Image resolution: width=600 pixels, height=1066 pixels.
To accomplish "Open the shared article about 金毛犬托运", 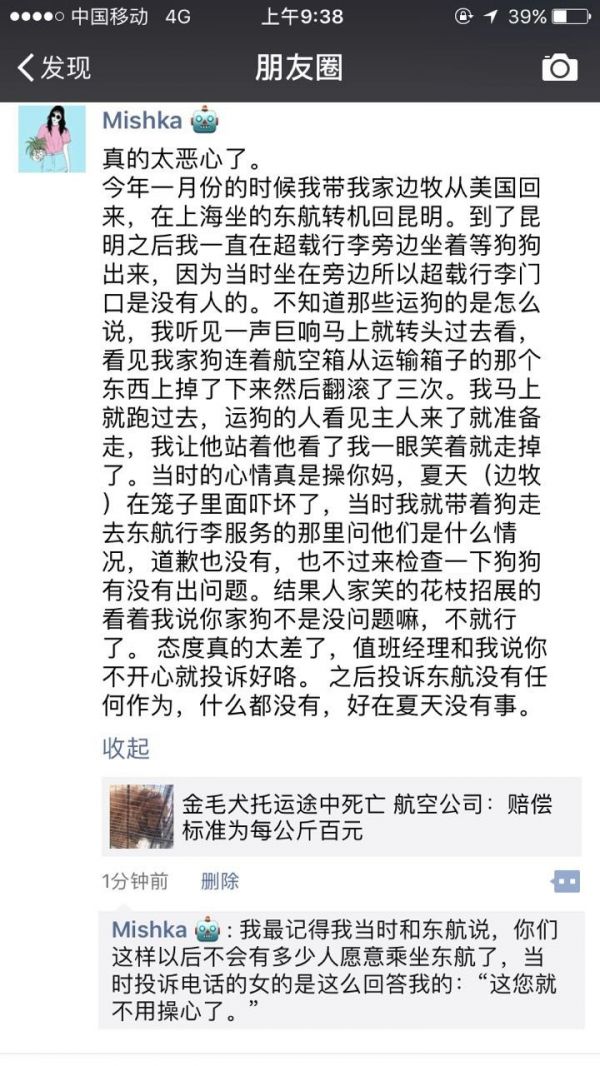I will click(x=341, y=817).
